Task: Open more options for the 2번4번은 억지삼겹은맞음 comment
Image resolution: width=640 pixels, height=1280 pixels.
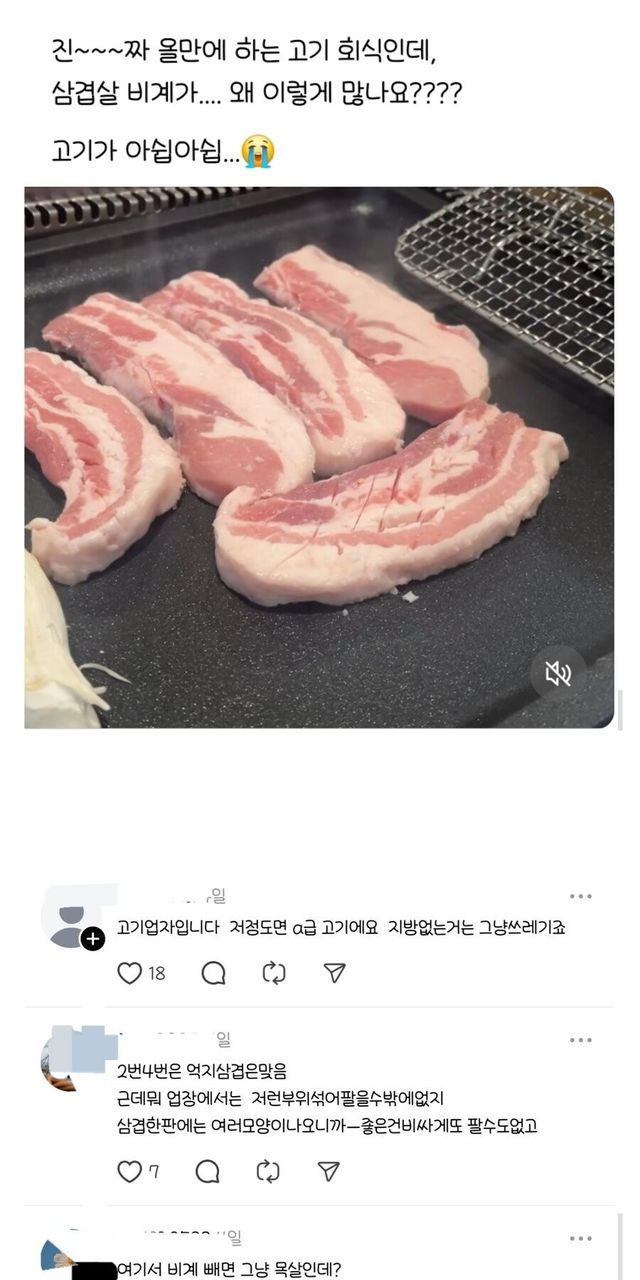Action: (x=580, y=1041)
